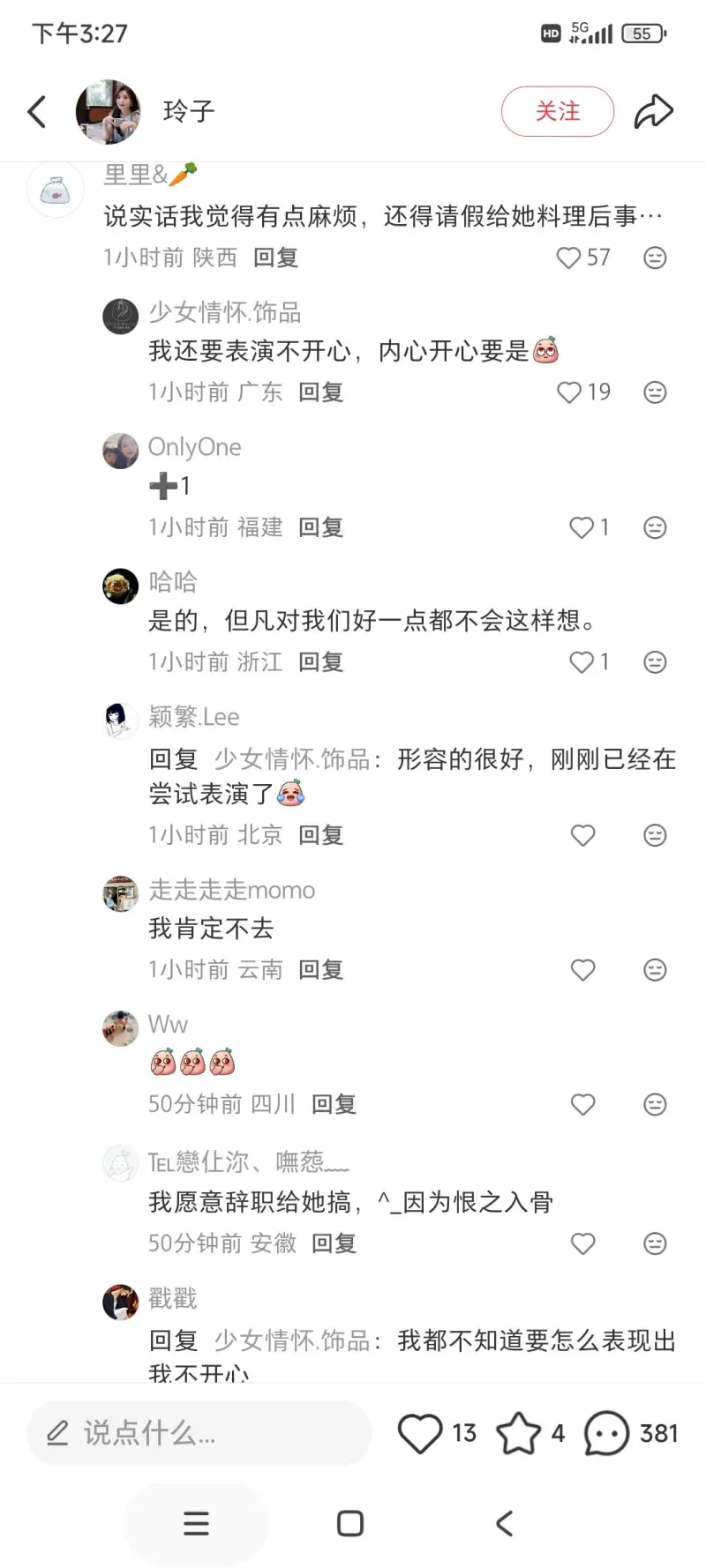Viewport: 706px width, 1568px height.
Task: Open 戳戳's profile avatar
Action: pyautogui.click(x=120, y=1302)
